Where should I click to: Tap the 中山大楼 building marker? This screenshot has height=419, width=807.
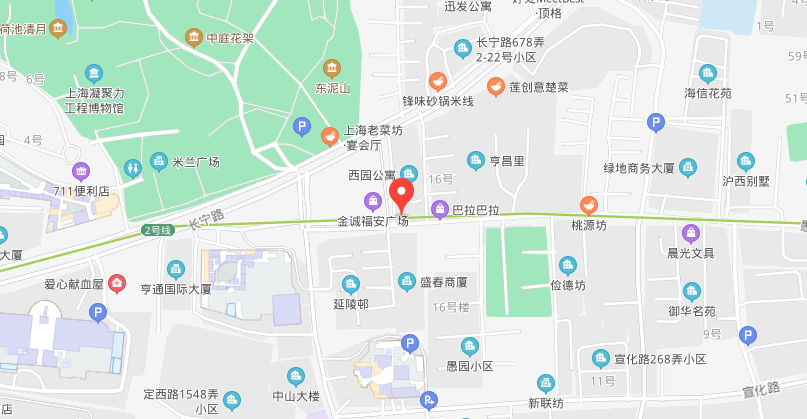click(296, 376)
